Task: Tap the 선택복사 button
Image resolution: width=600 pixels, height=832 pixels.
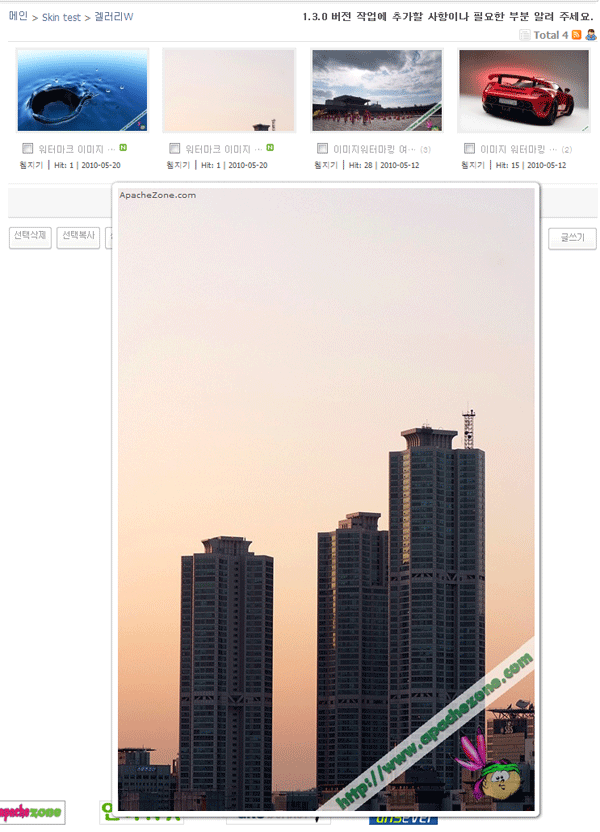Action: tap(78, 237)
